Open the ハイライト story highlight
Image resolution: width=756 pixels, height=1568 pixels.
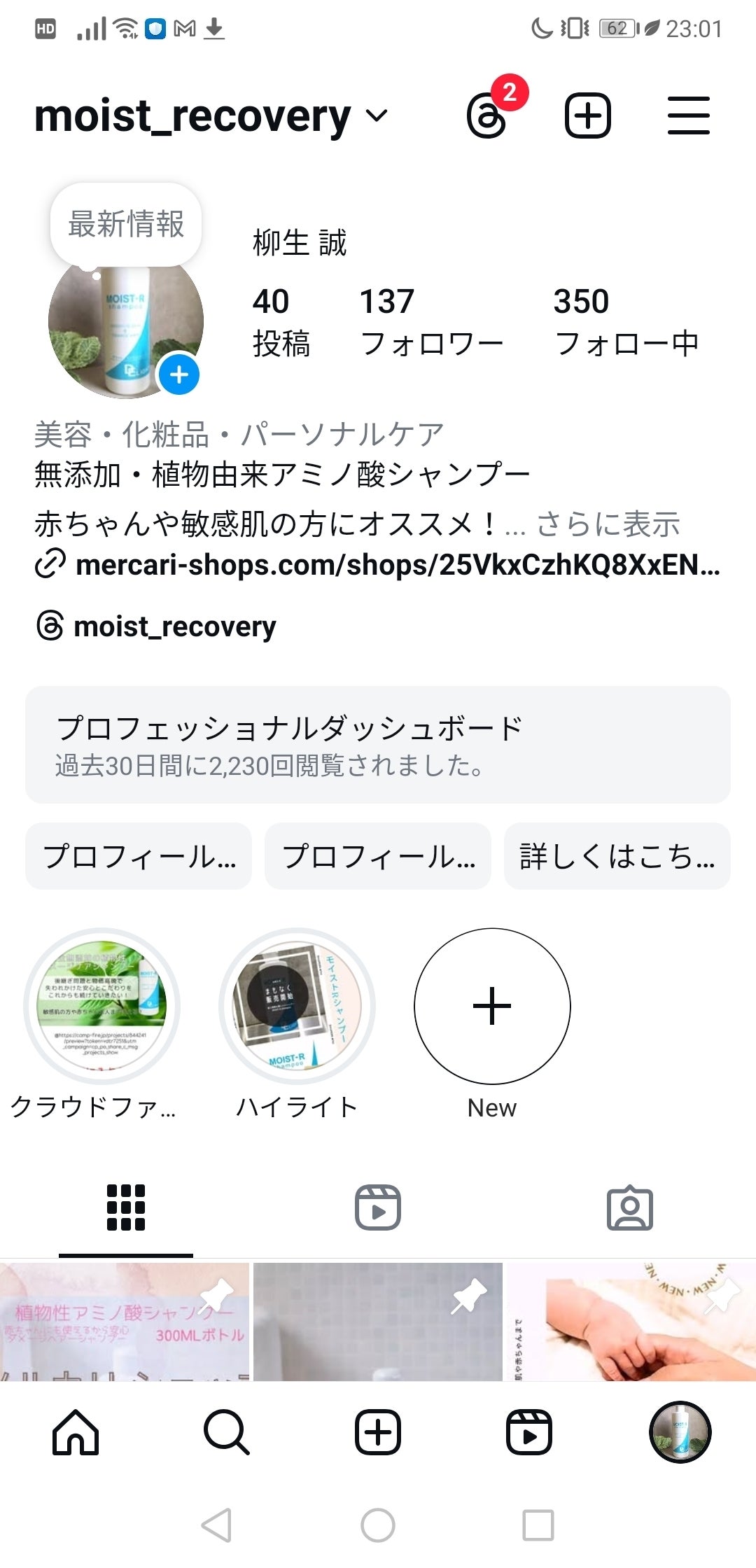coord(297,1007)
